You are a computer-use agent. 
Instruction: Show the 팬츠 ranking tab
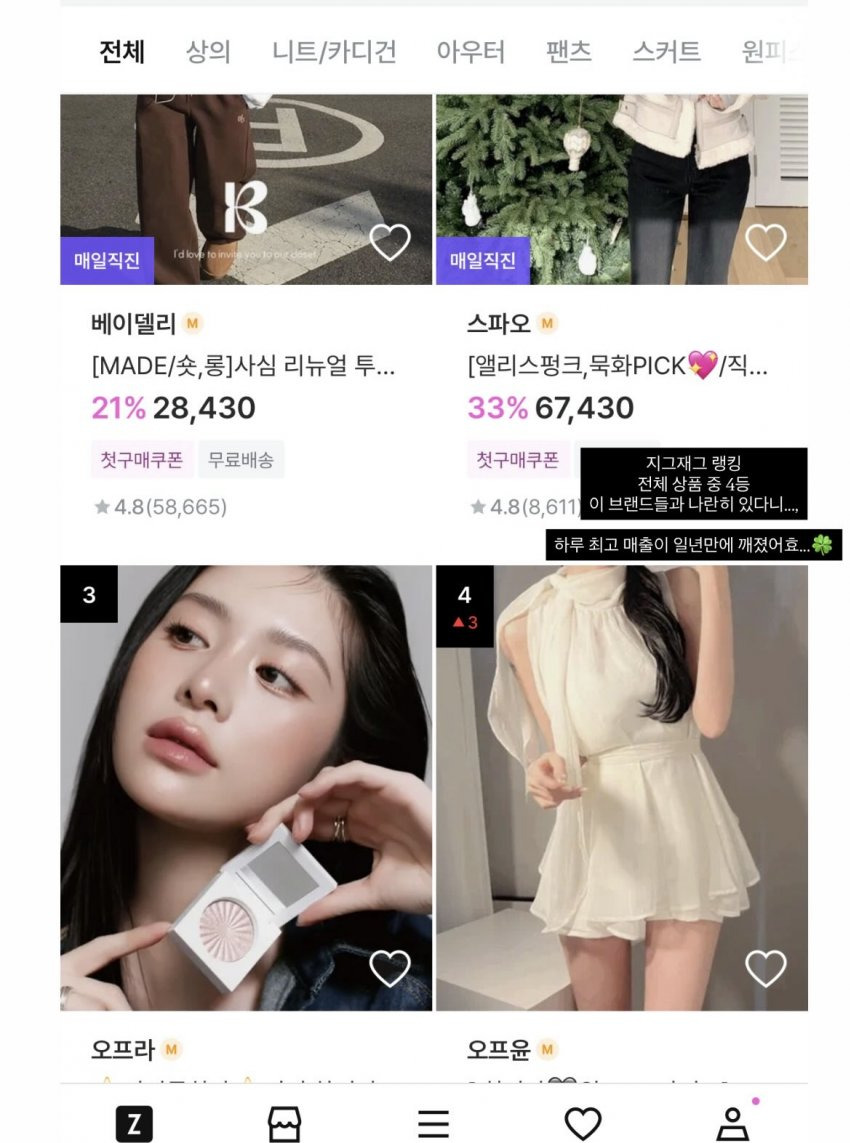[569, 52]
